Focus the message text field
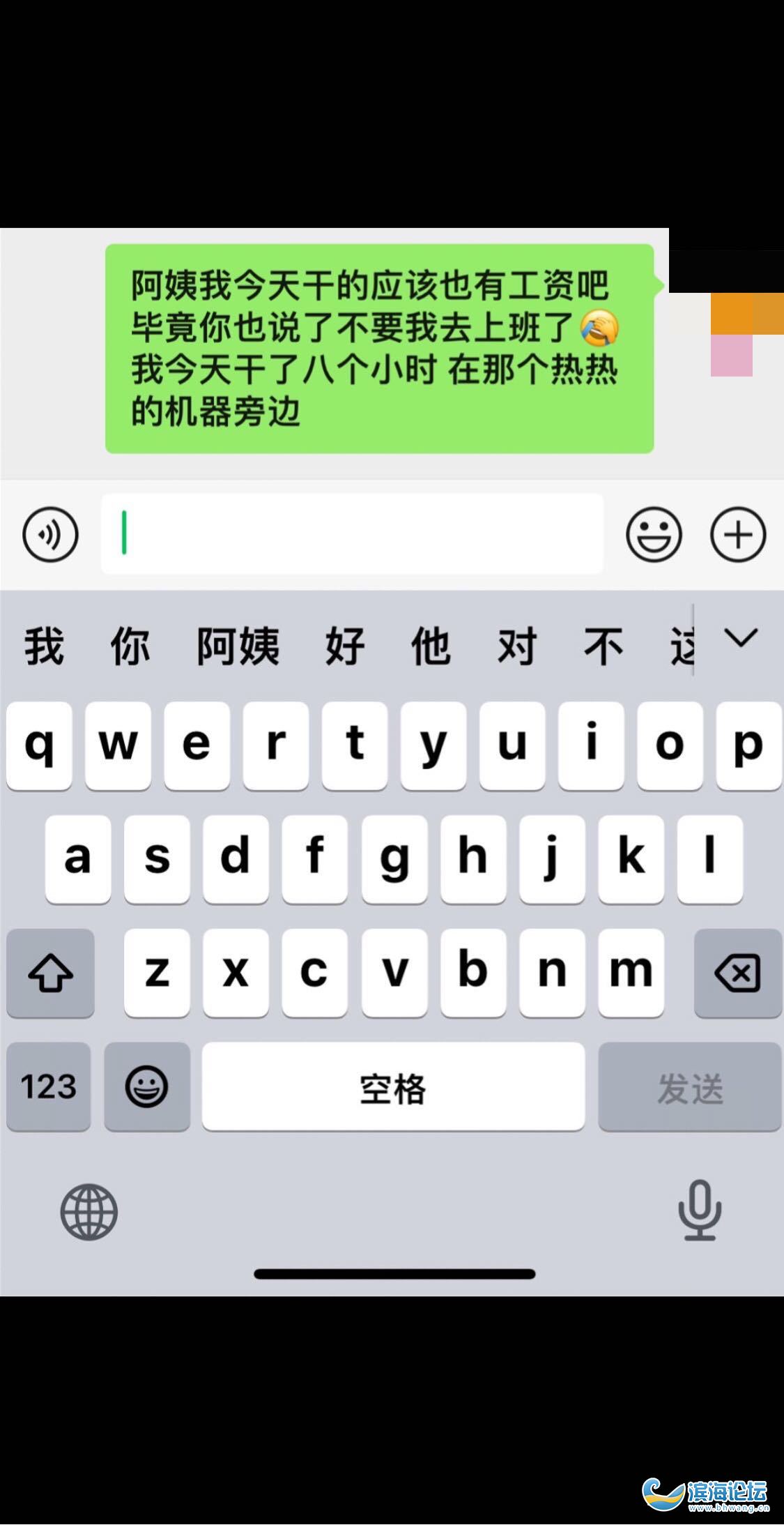The width and height of the screenshot is (784, 1525). 352,533
